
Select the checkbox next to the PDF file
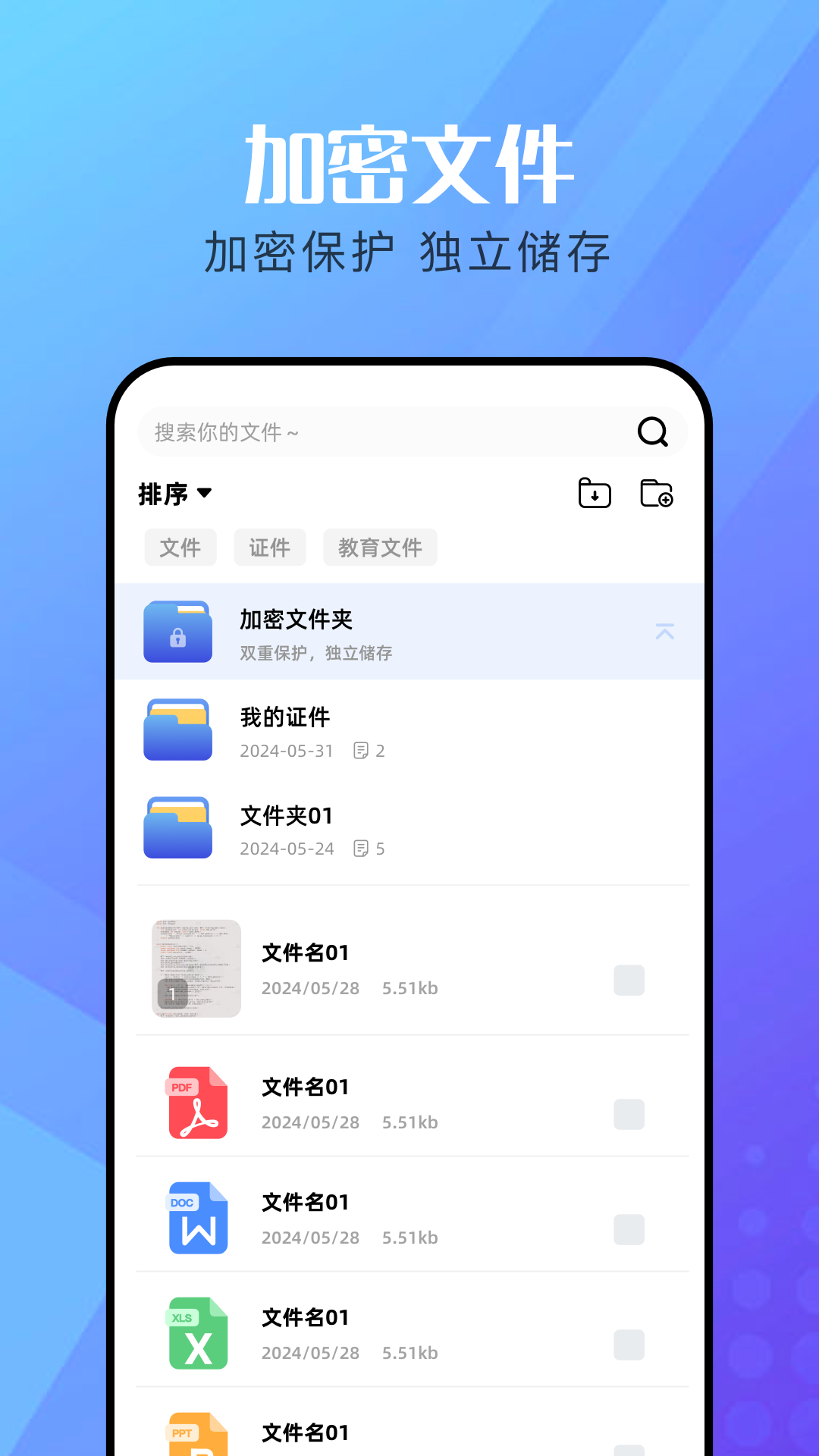(x=628, y=1116)
